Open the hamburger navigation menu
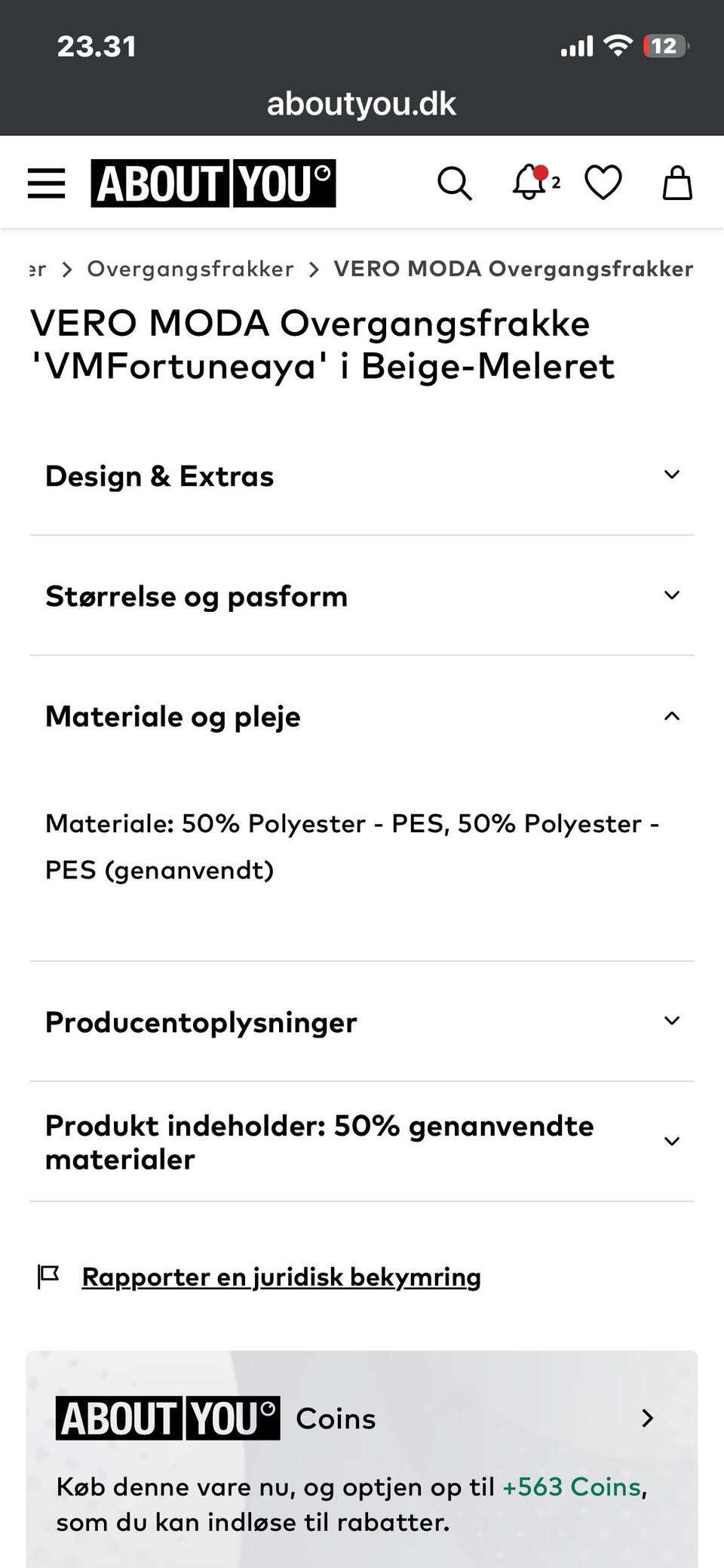This screenshot has width=724, height=1568. [x=46, y=183]
